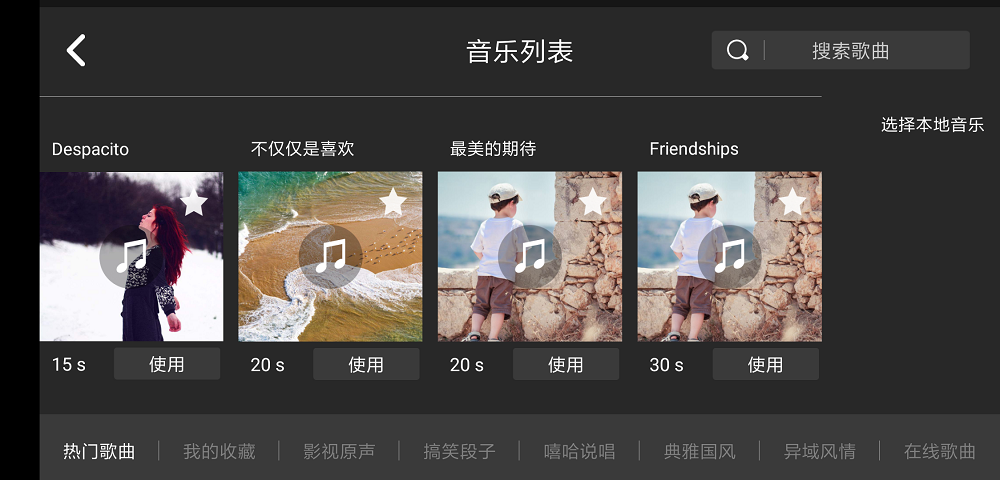Play the 最美的期待 preview
Viewport: 1000px width, 480px height.
(x=530, y=257)
